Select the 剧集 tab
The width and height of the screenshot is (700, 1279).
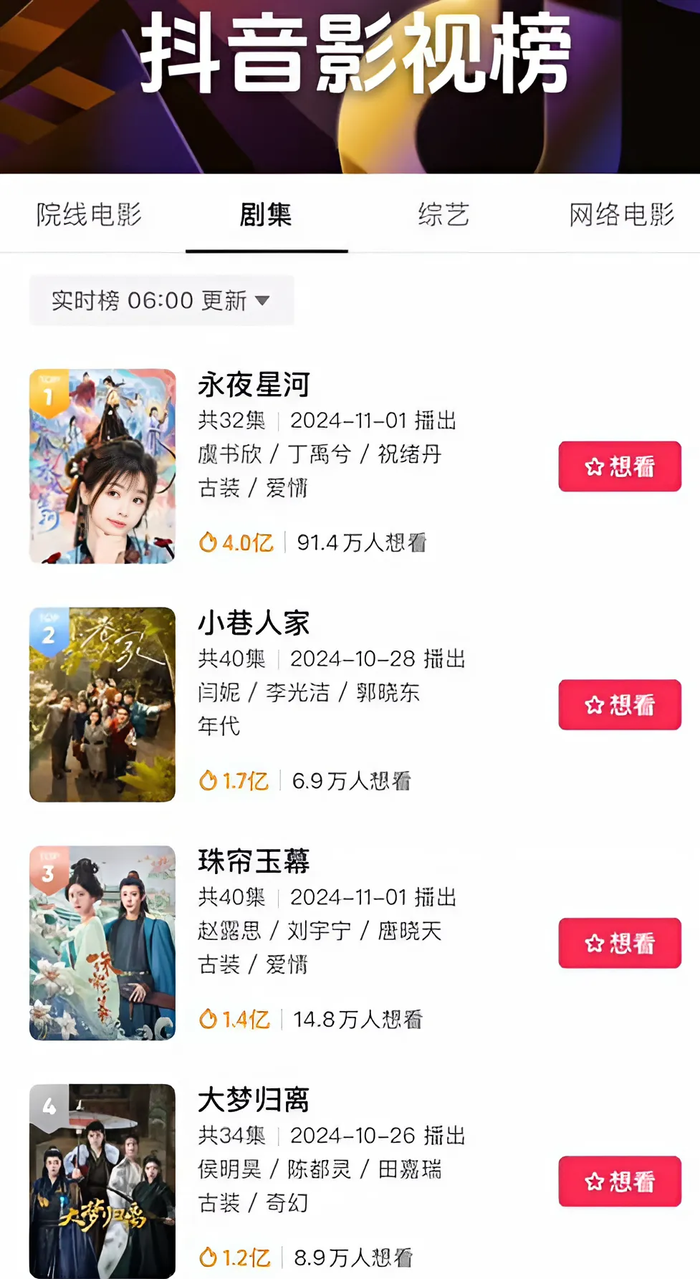(266, 214)
